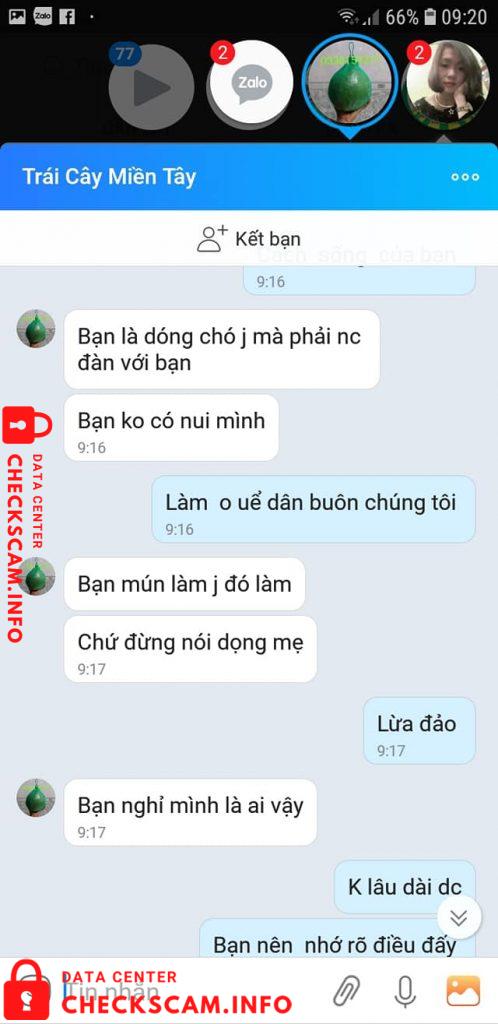View sender avatar beside 'Bạn nghỉ mình là ai vậy'
Viewport: 498px width, 1024px height.
click(x=36, y=797)
